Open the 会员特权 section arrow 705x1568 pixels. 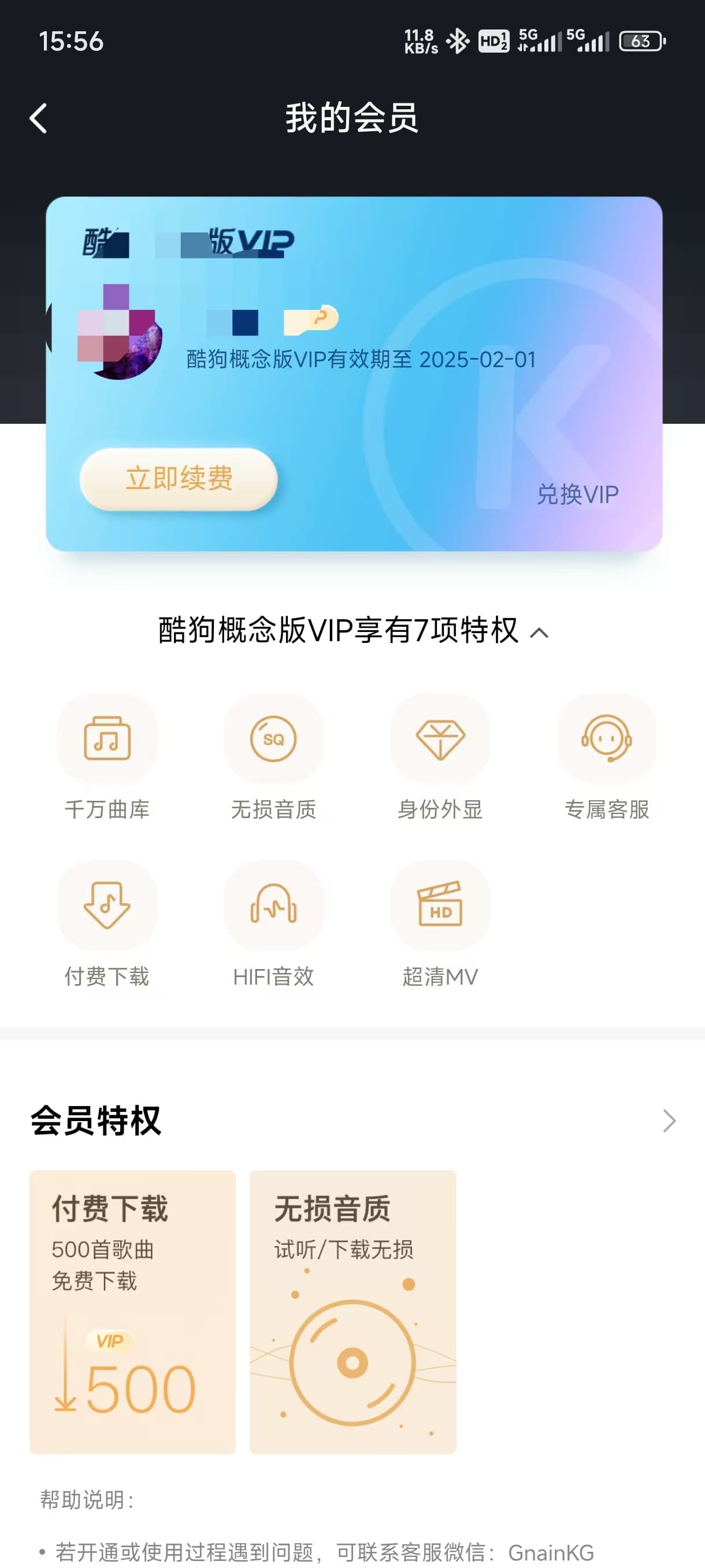click(x=669, y=1120)
